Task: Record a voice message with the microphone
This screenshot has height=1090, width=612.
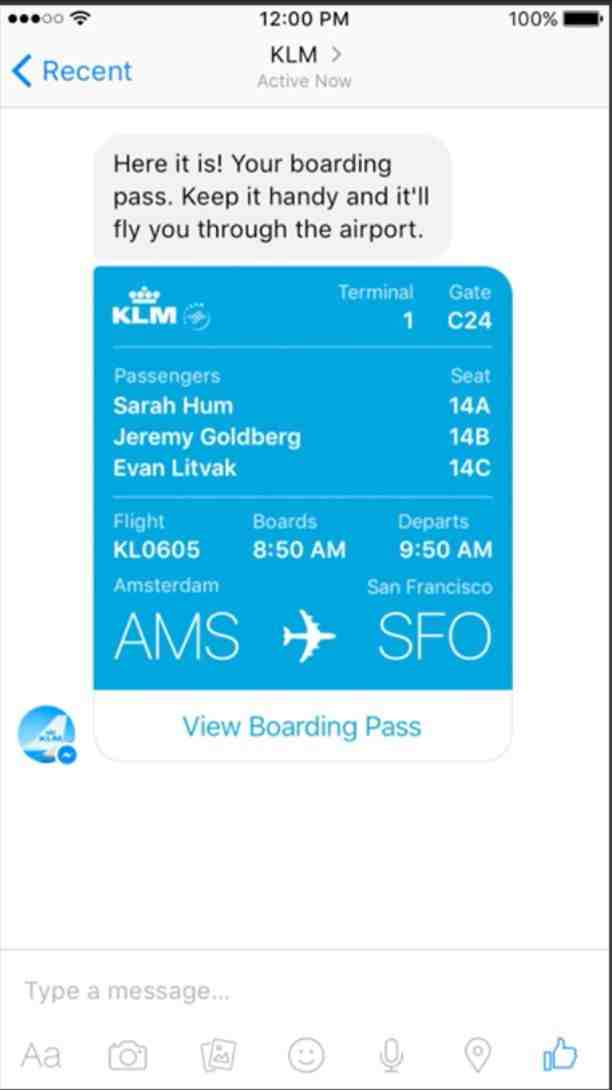Action: (392, 1056)
